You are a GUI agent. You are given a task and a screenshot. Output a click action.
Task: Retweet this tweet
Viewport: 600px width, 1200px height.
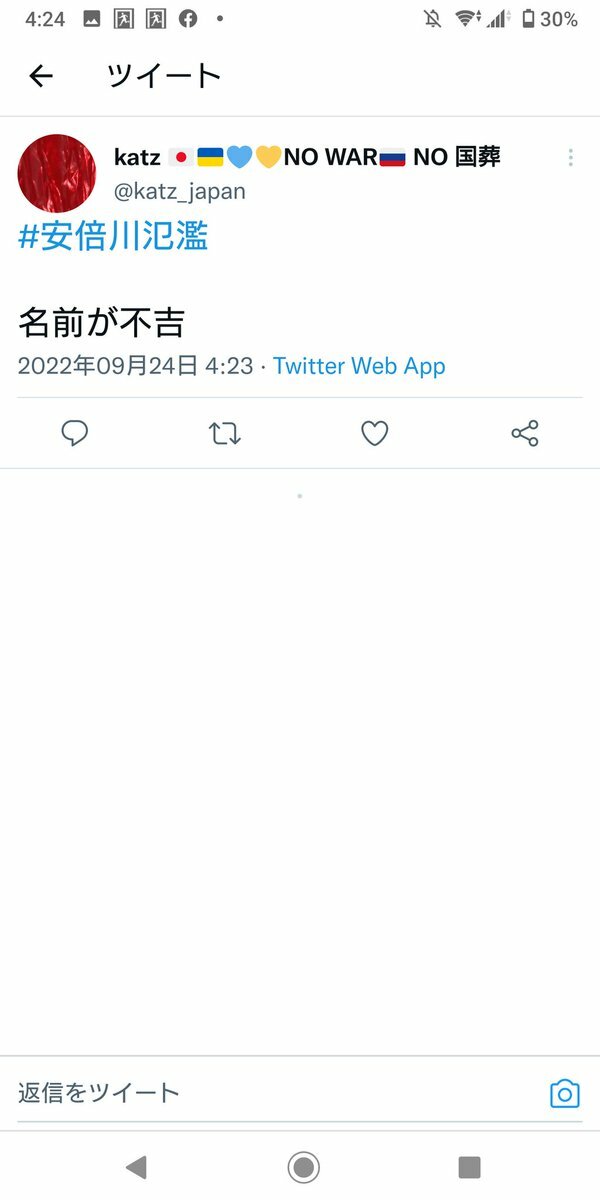(225, 433)
